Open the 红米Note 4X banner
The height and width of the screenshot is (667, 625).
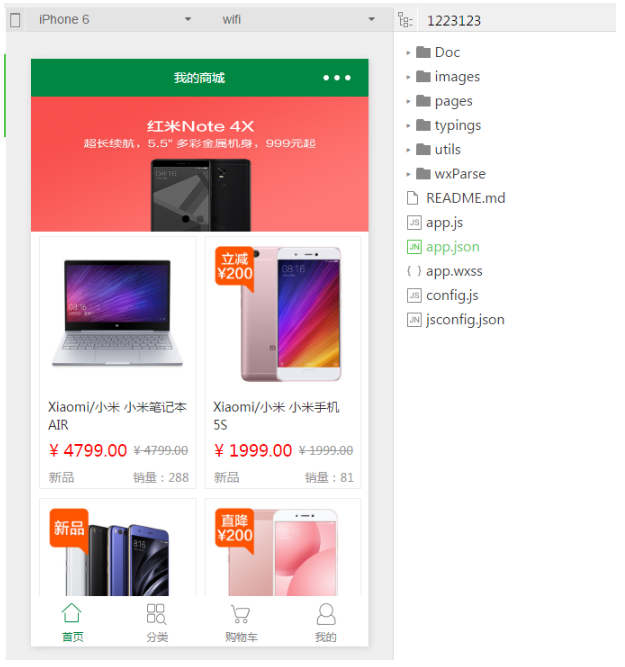[200, 165]
